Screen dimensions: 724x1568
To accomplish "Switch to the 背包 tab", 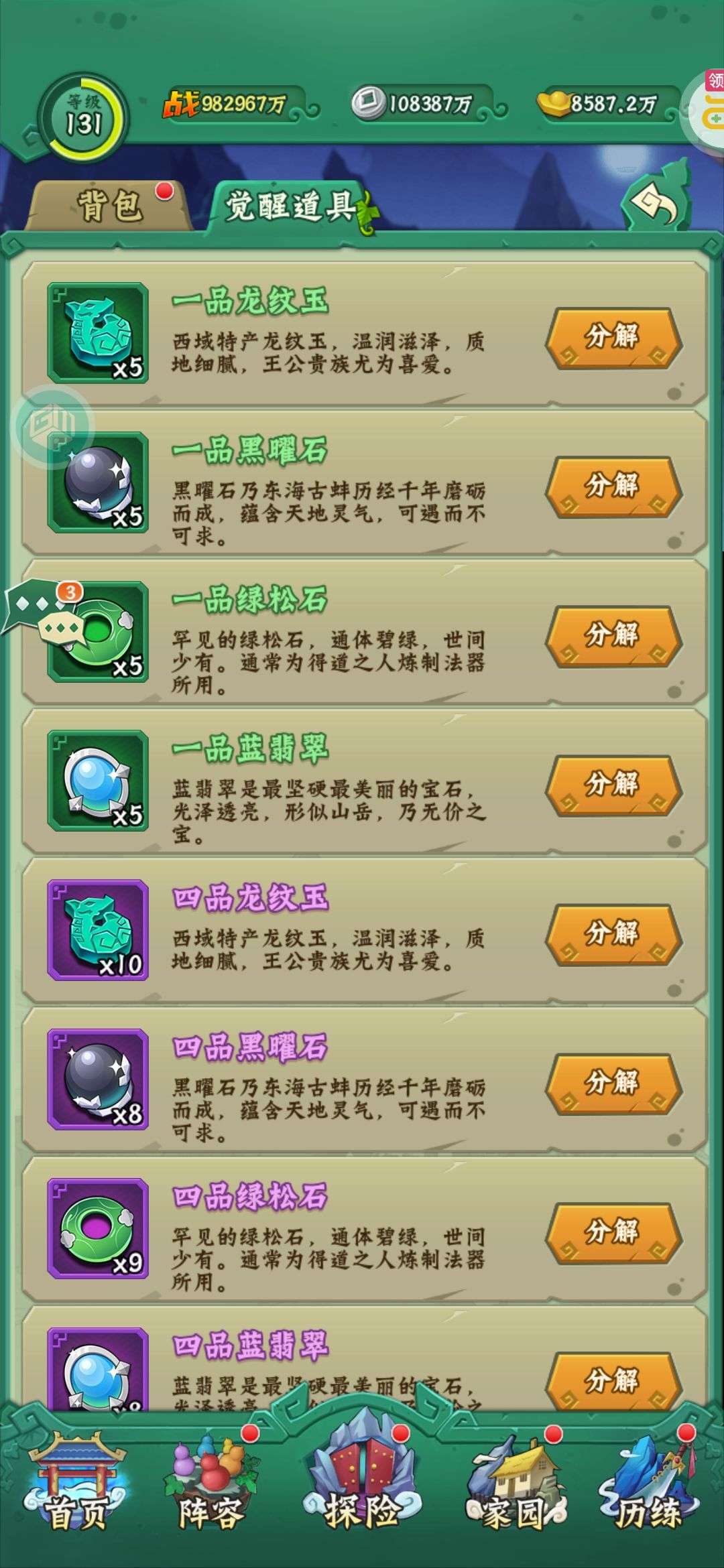I will [109, 205].
